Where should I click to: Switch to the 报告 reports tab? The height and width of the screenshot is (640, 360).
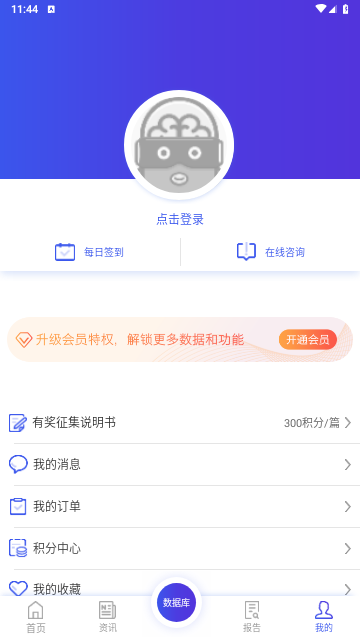click(x=252, y=617)
